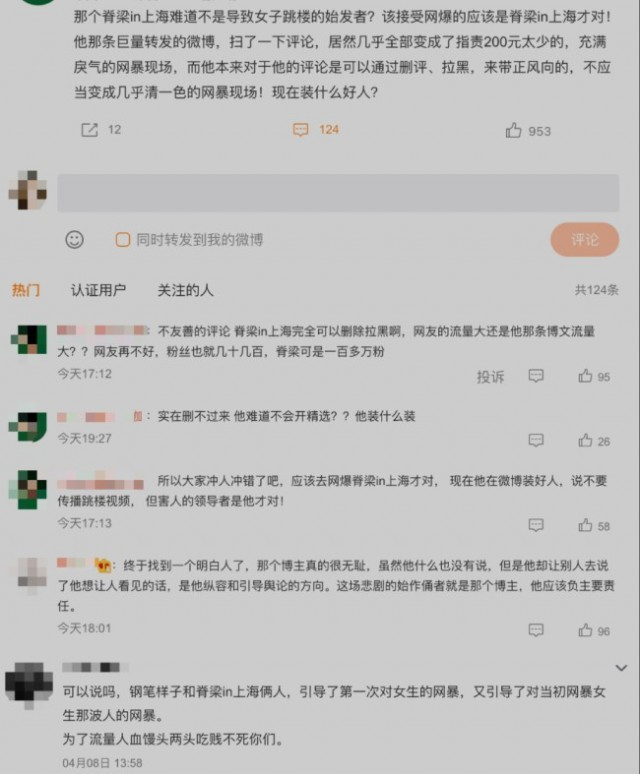
Task: Check 同时转发到我的微博 checkbox
Action: coord(123,240)
